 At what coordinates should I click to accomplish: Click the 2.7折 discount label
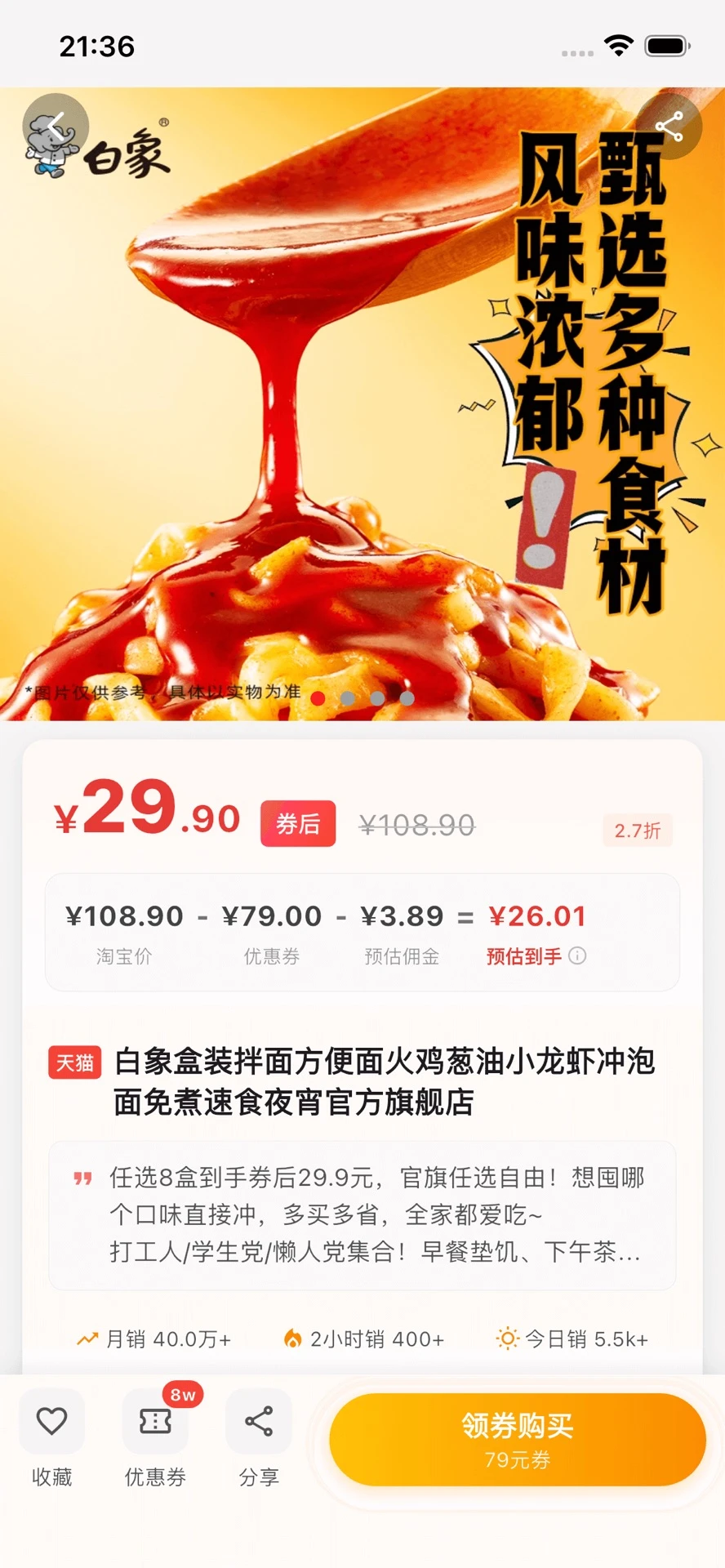(637, 831)
